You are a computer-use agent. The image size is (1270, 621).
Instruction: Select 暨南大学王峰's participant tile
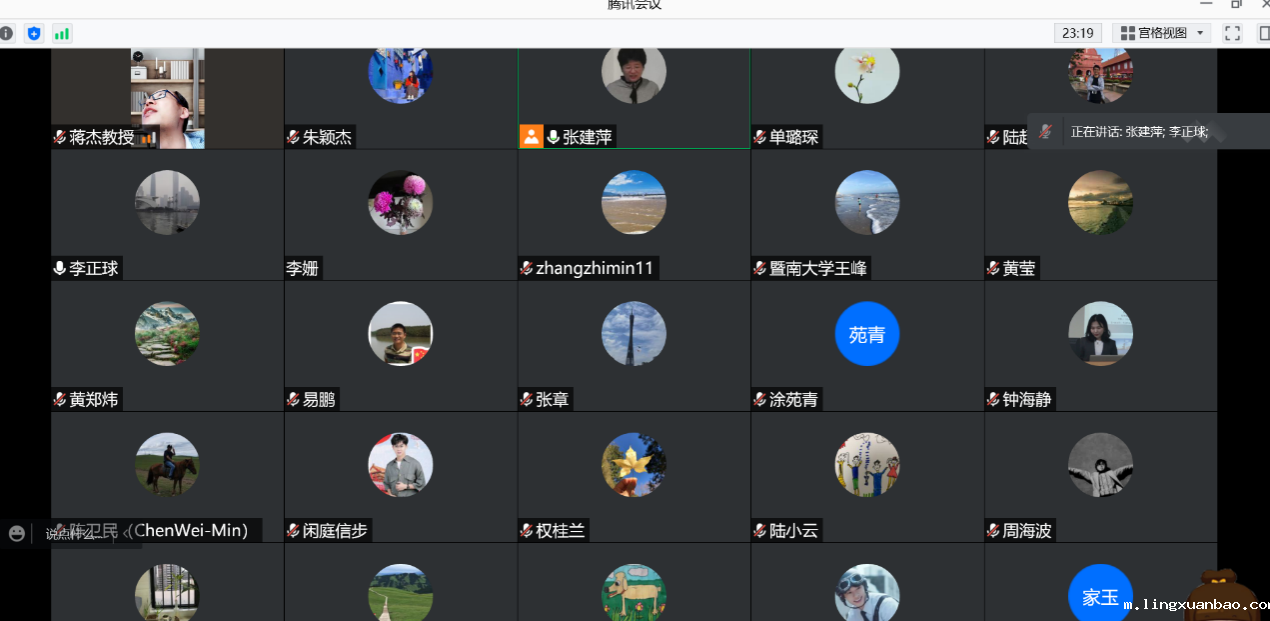[866, 214]
